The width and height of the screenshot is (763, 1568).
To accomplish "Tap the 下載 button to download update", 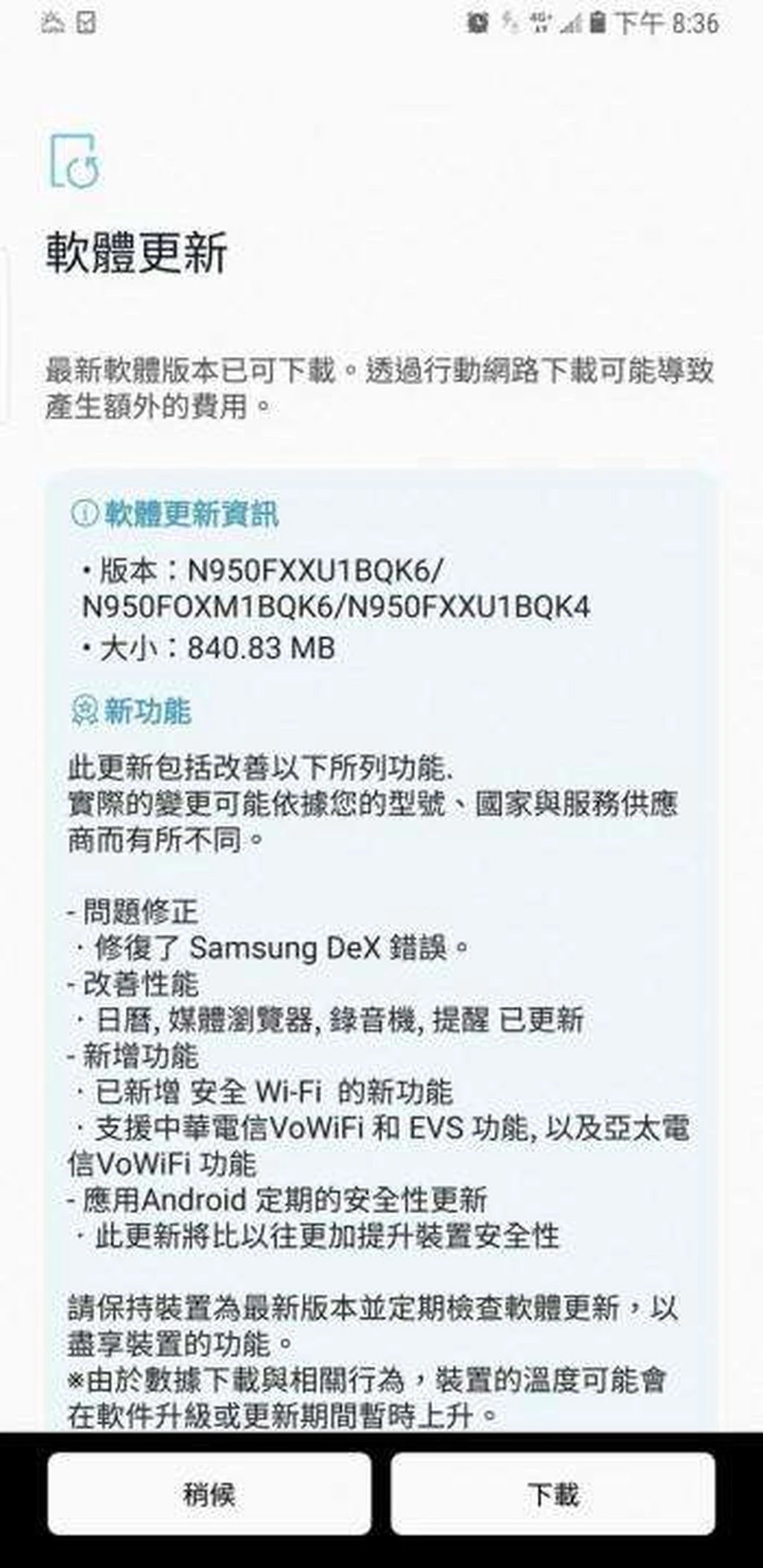I will point(553,1493).
